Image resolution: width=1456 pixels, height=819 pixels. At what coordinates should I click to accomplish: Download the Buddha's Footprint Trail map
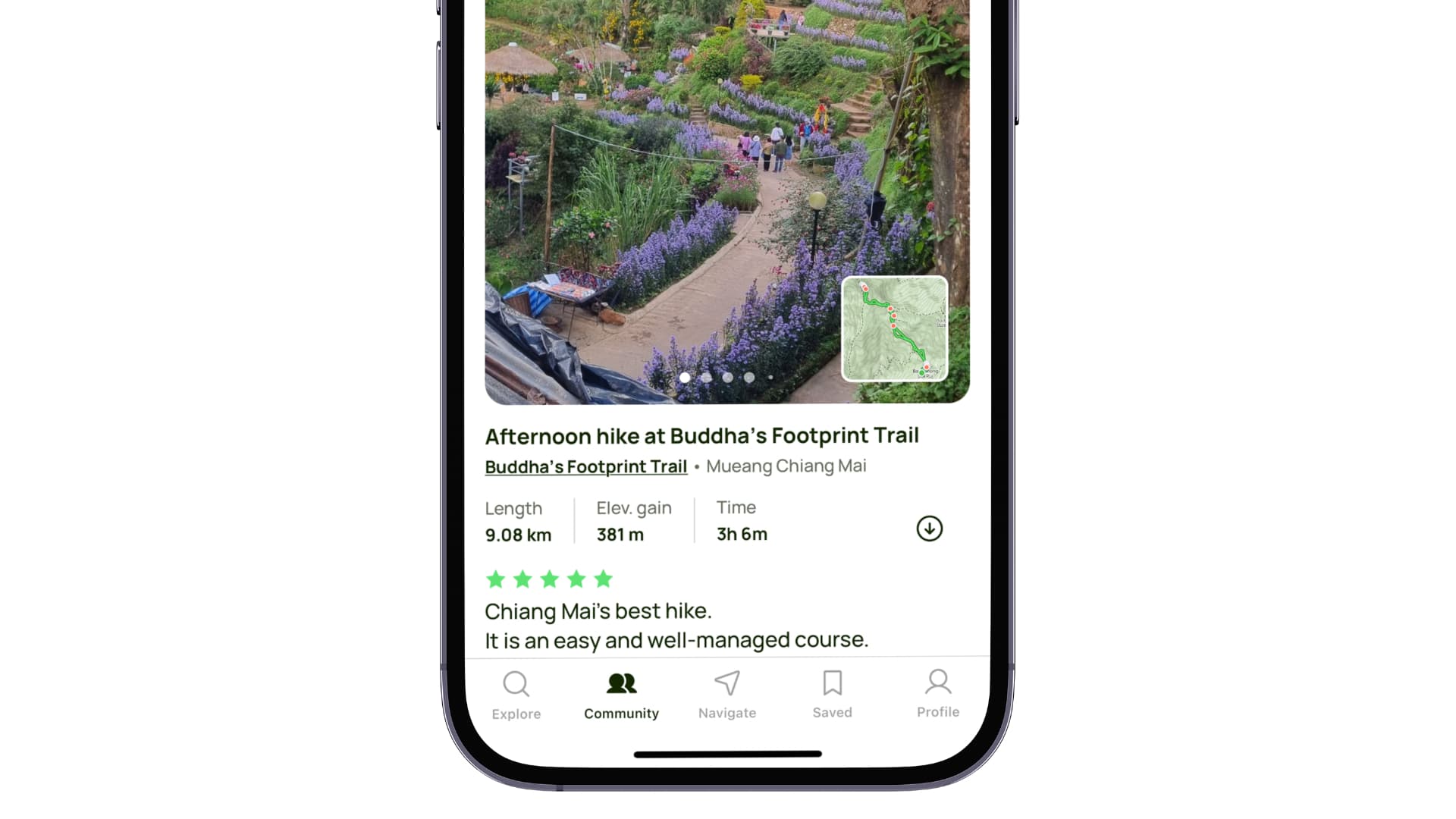(929, 529)
